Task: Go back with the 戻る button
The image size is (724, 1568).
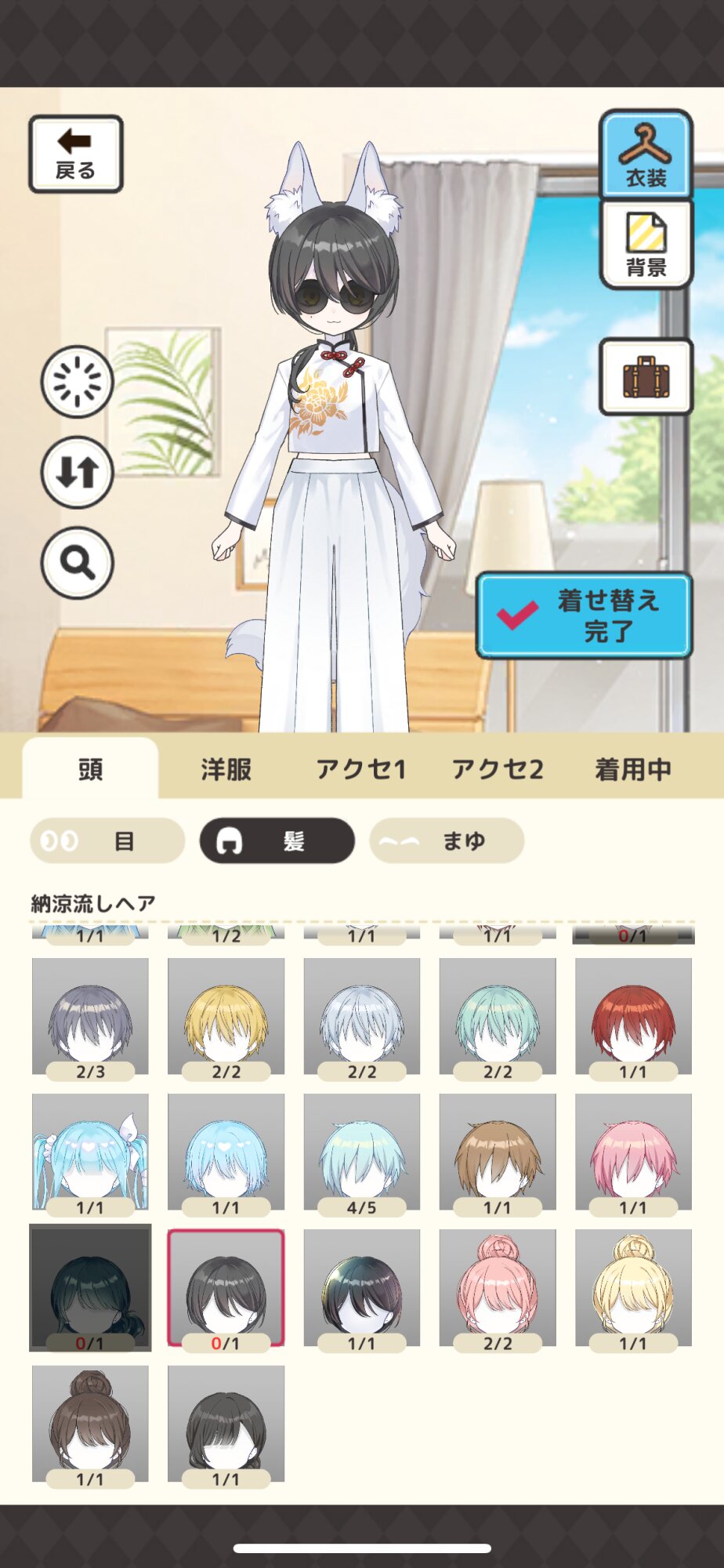Action: [x=76, y=154]
